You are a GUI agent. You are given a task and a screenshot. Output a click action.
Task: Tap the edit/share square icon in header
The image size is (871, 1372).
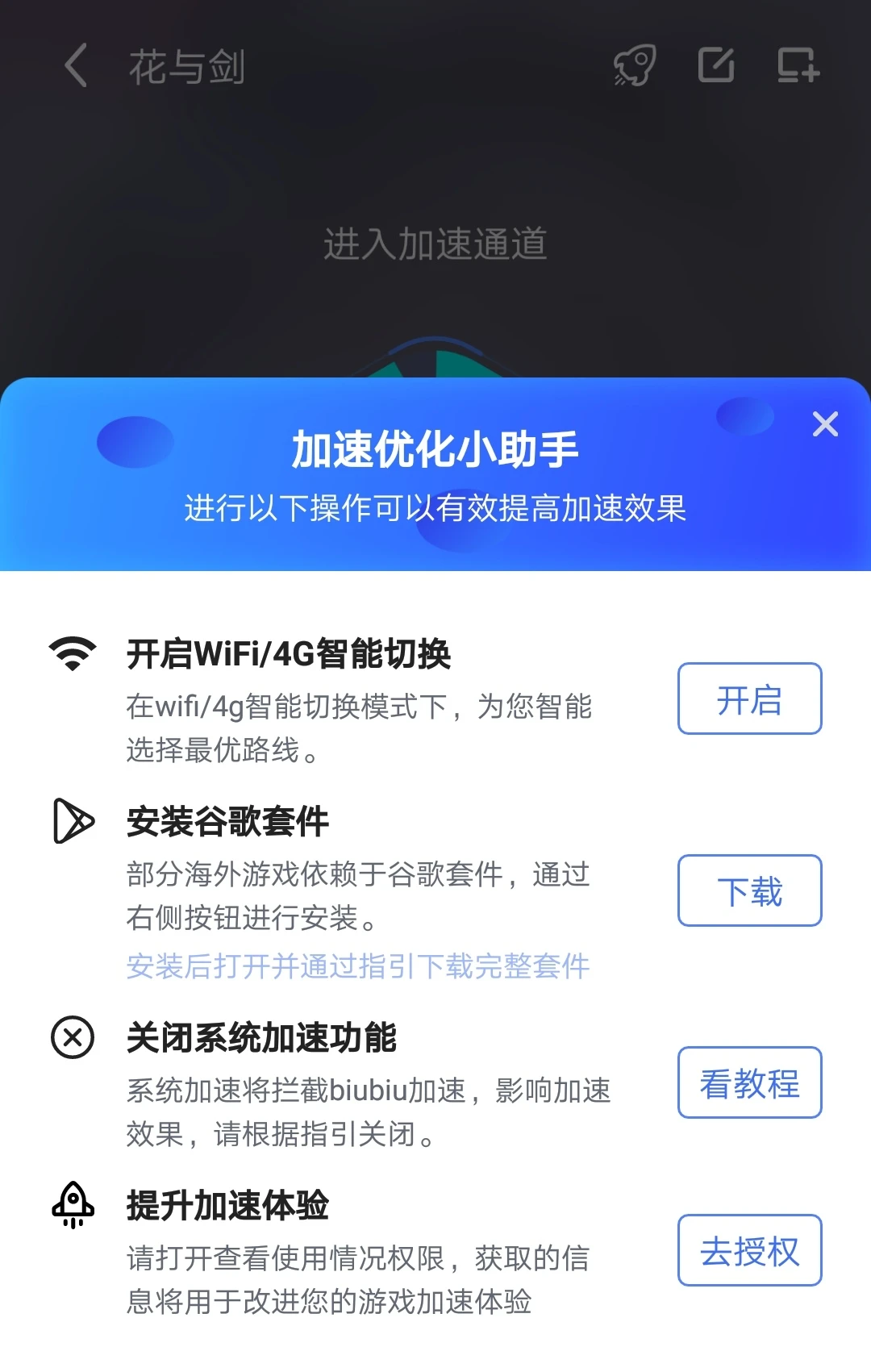click(716, 66)
